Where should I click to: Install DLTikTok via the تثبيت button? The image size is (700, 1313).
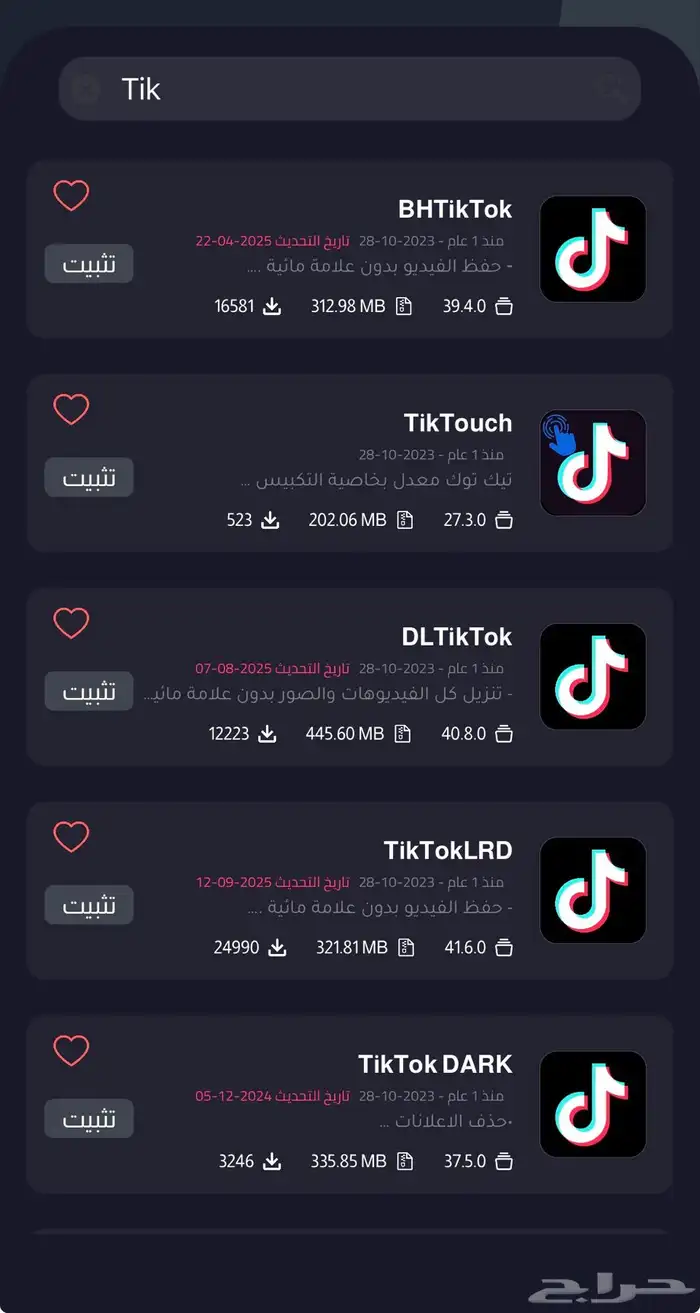tap(89, 692)
